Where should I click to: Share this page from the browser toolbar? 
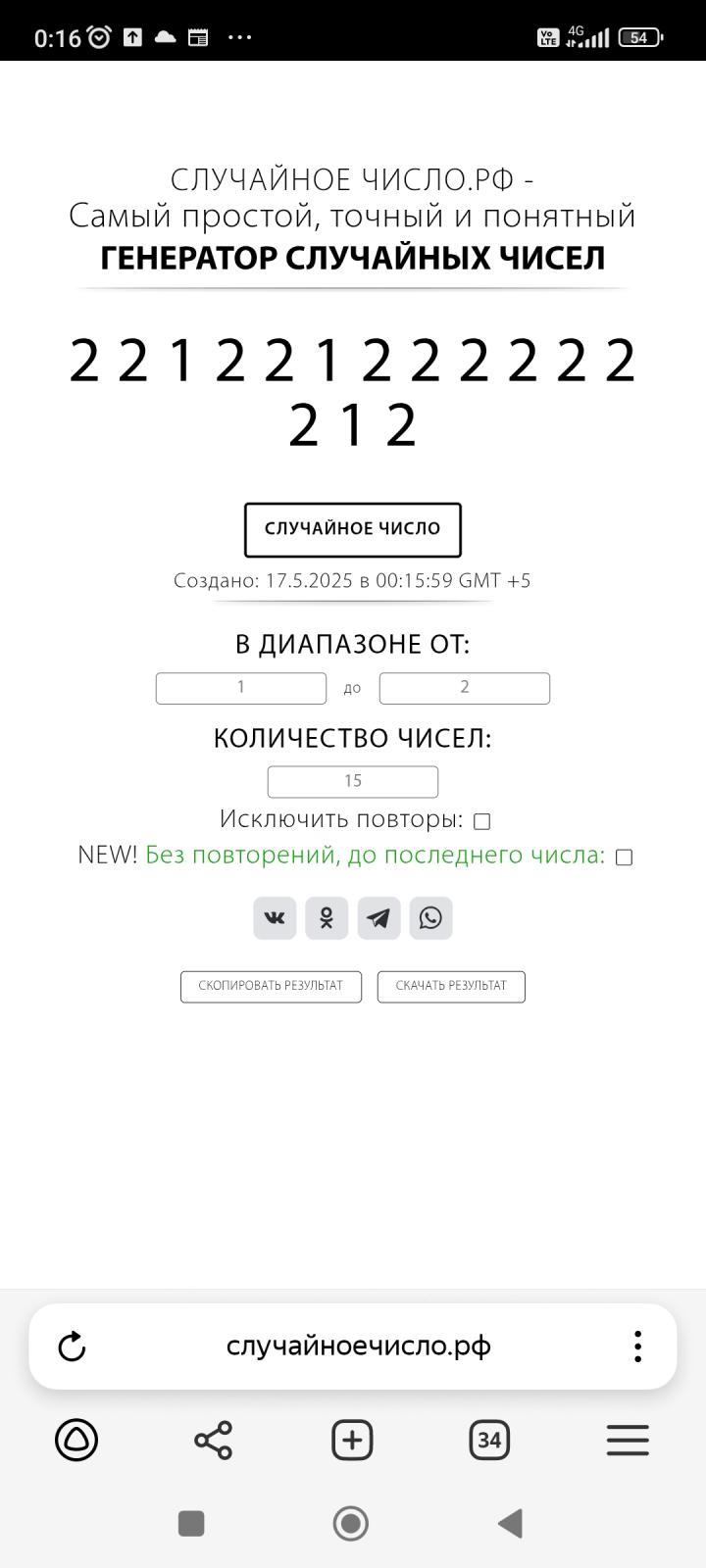[x=214, y=1440]
